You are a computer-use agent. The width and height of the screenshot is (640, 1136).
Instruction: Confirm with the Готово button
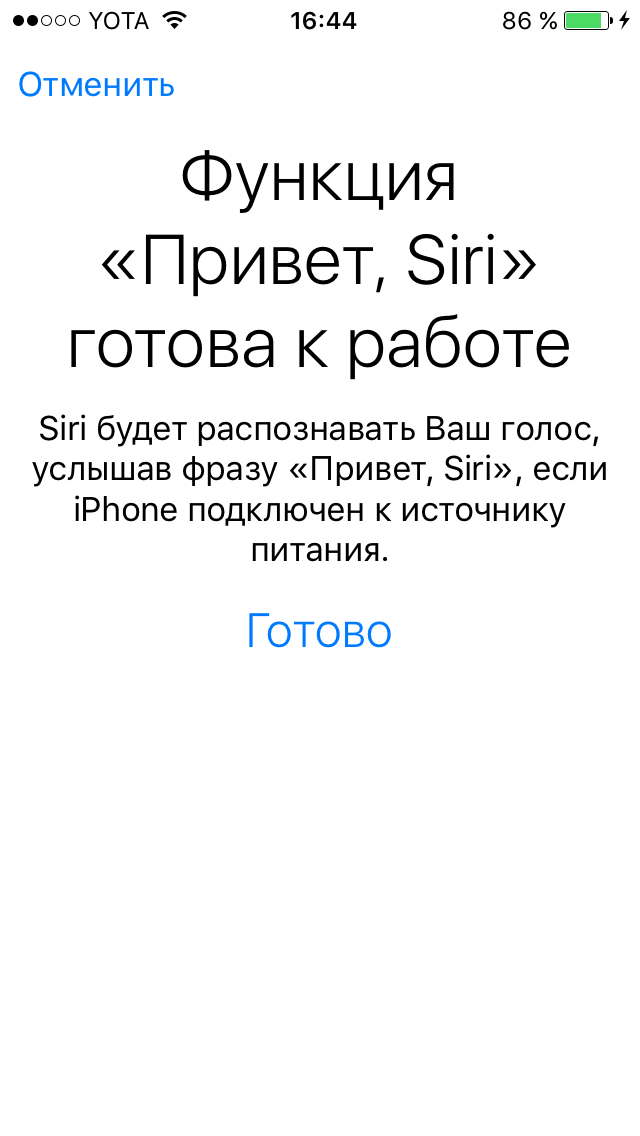[319, 631]
